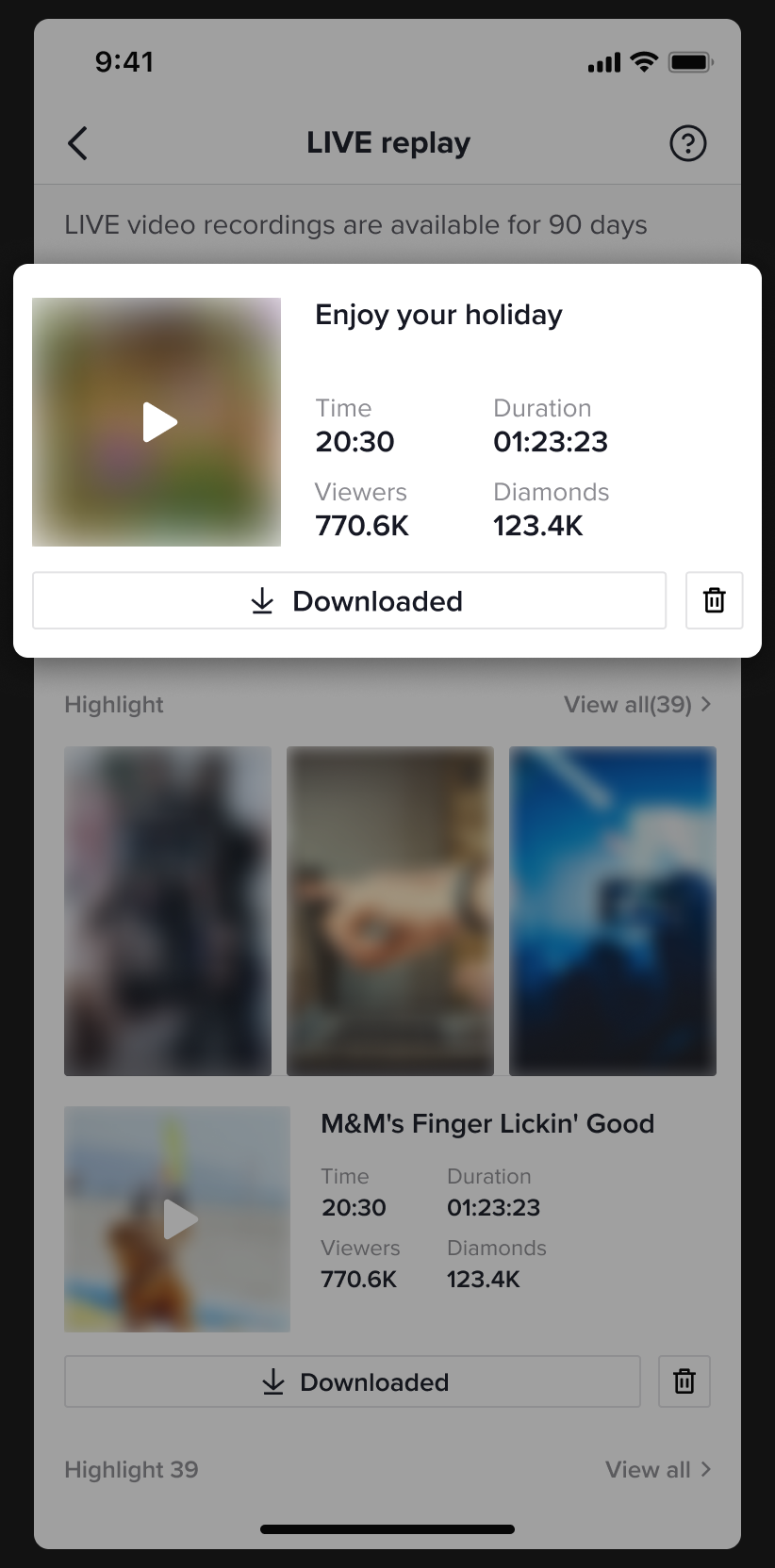Delete the Enjoy your holiday replay
The image size is (775, 1568).
[714, 600]
